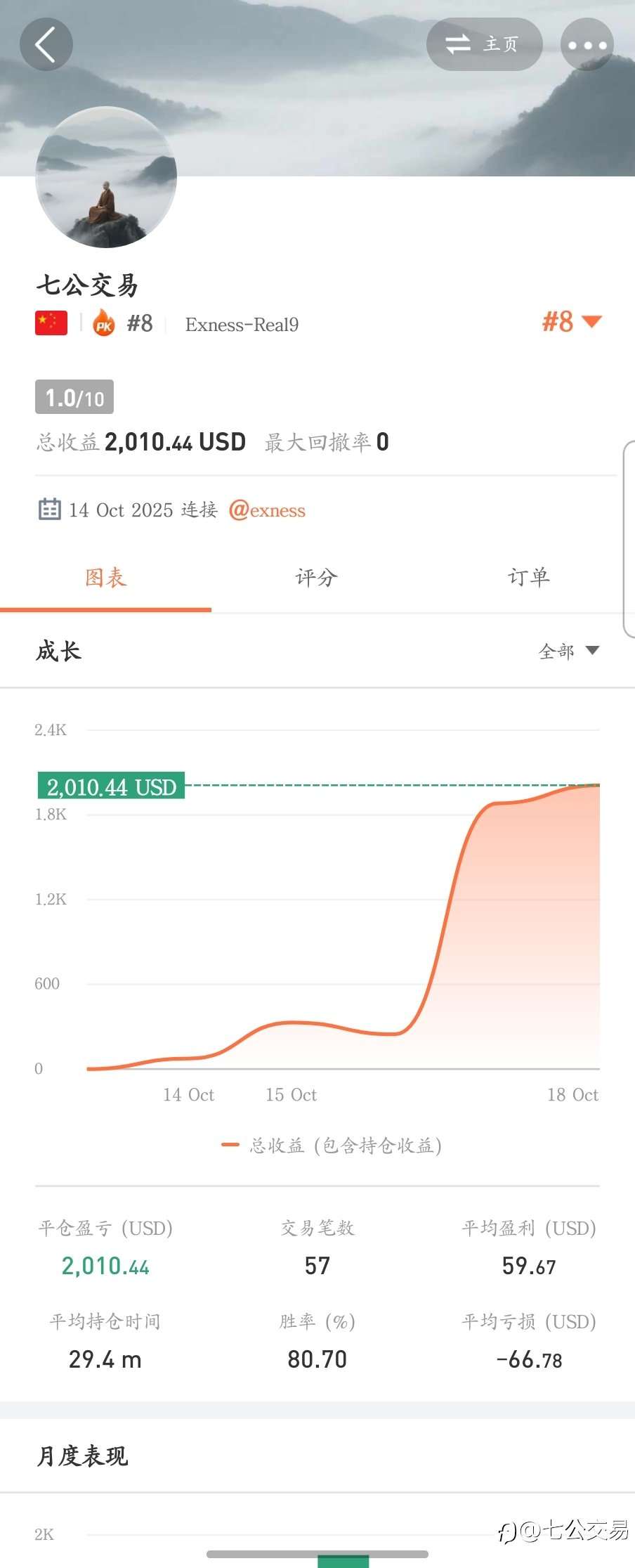Open the 订单 tab
Image resolution: width=635 pixels, height=1568 pixels.
pyautogui.click(x=528, y=577)
